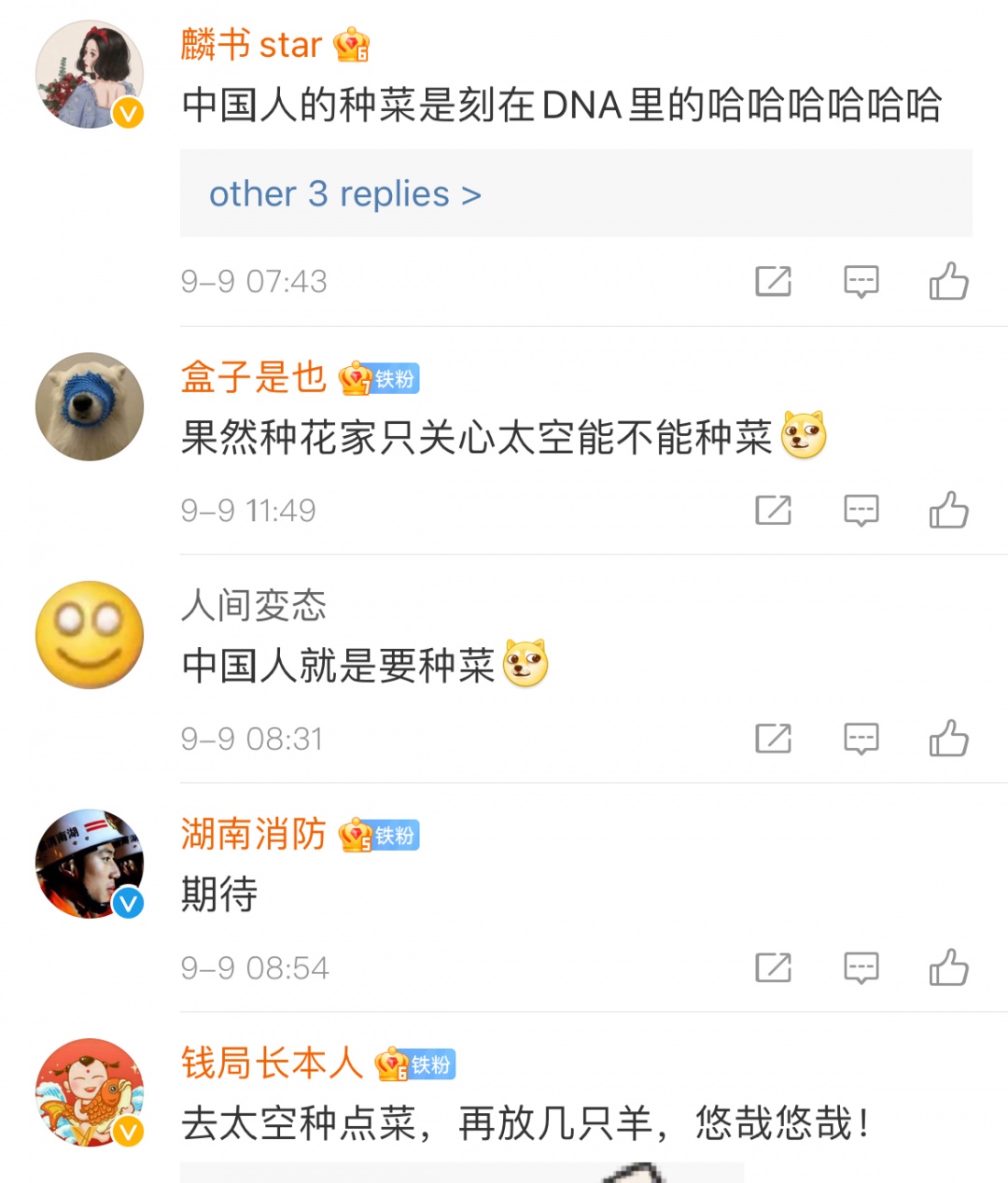Repost 人间变态's comment
The image size is (1008, 1183).
click(773, 739)
